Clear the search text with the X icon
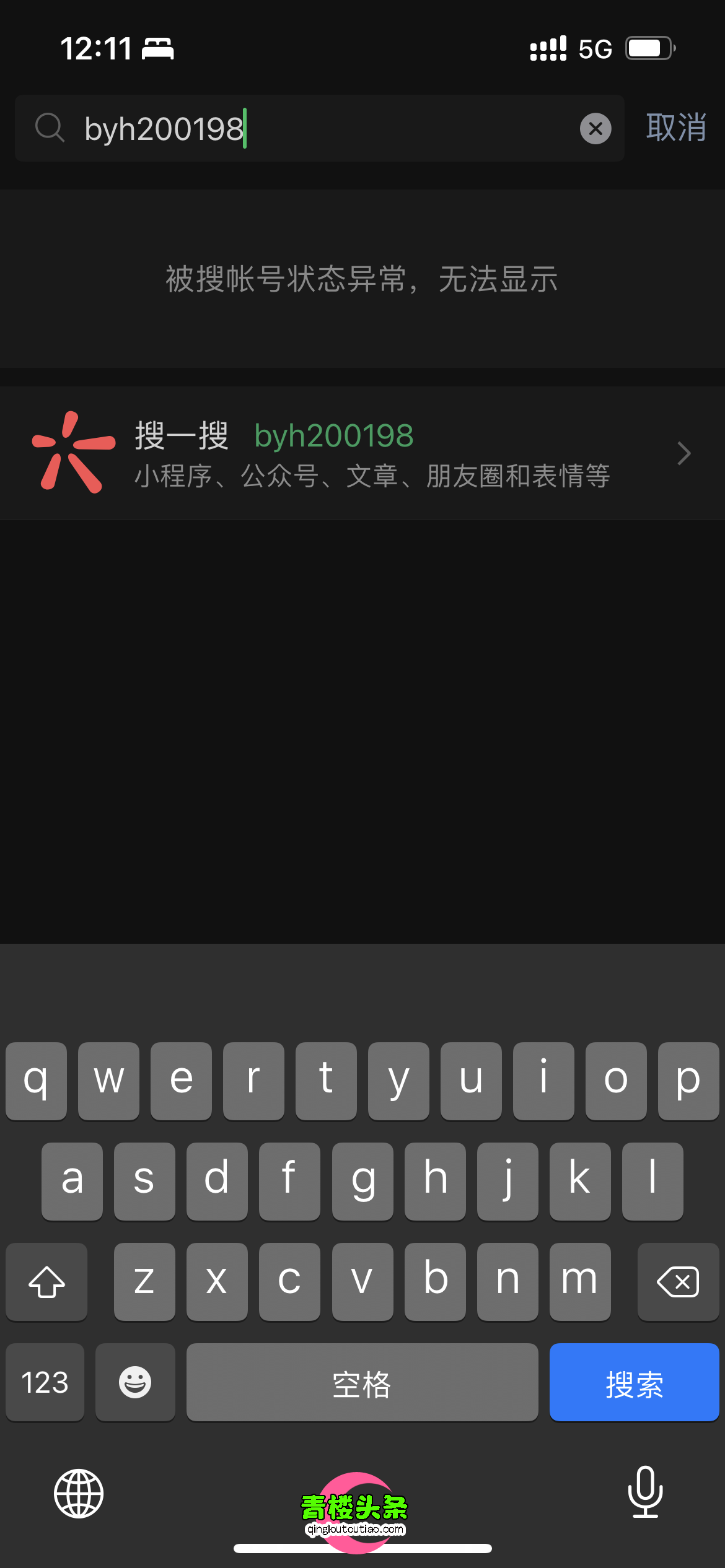This screenshot has width=725, height=1568. 595,129
